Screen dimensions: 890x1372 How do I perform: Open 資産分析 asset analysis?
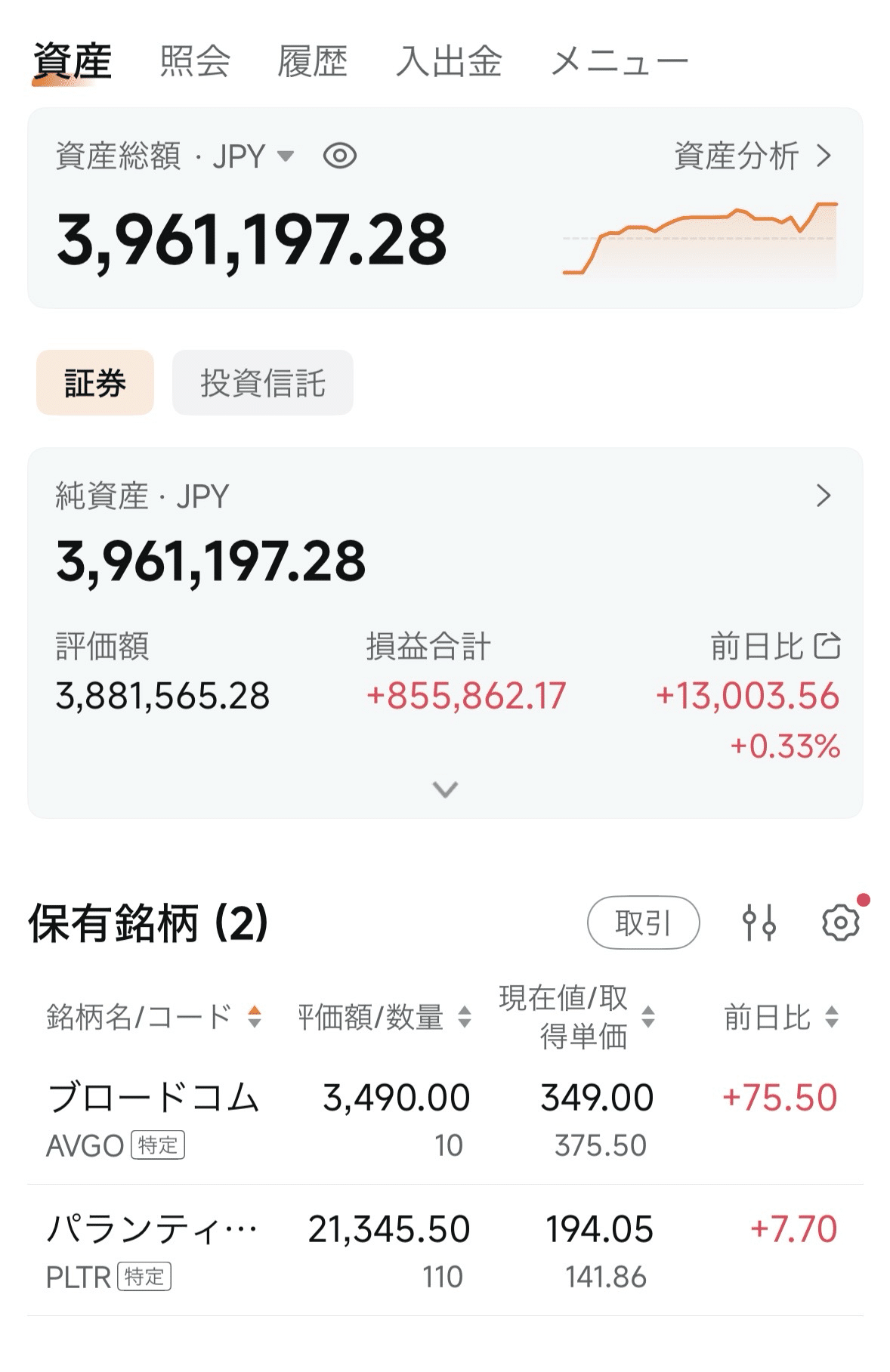point(751,156)
